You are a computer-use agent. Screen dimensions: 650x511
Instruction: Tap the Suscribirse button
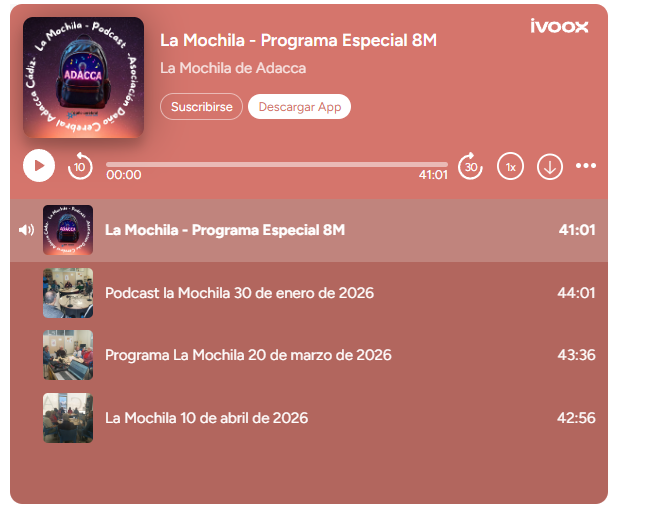tap(201, 106)
